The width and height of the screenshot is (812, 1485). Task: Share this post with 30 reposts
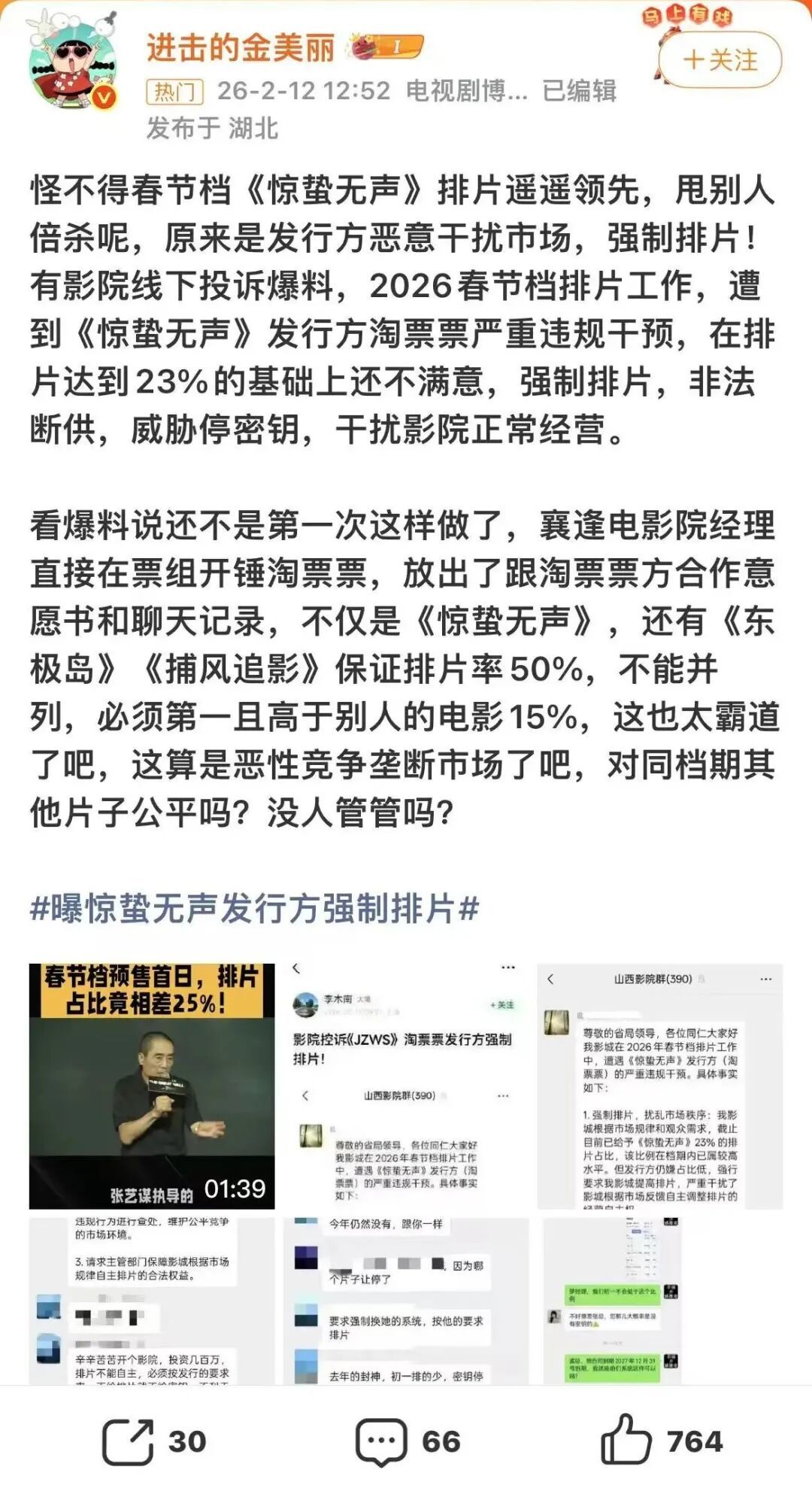[x=154, y=1441]
